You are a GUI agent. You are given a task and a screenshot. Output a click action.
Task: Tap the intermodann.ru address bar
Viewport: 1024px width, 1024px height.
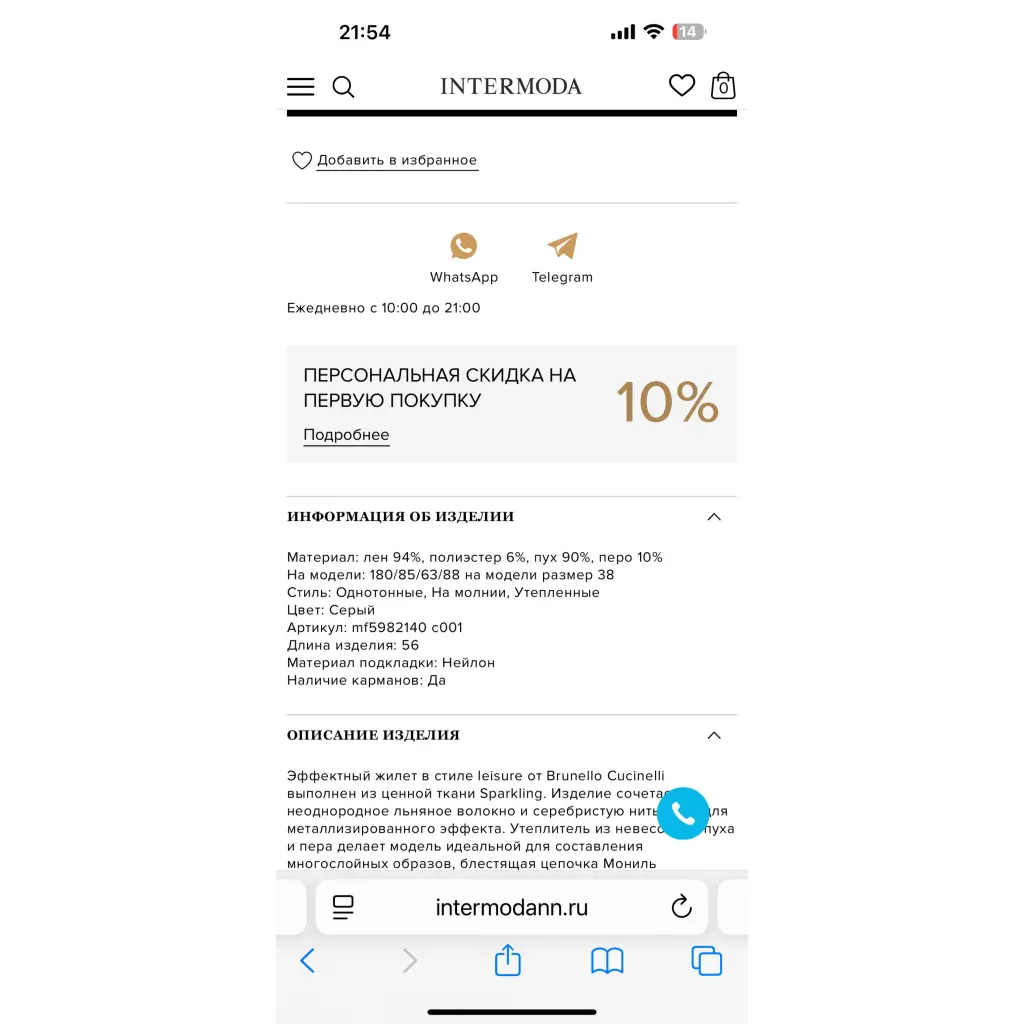512,908
